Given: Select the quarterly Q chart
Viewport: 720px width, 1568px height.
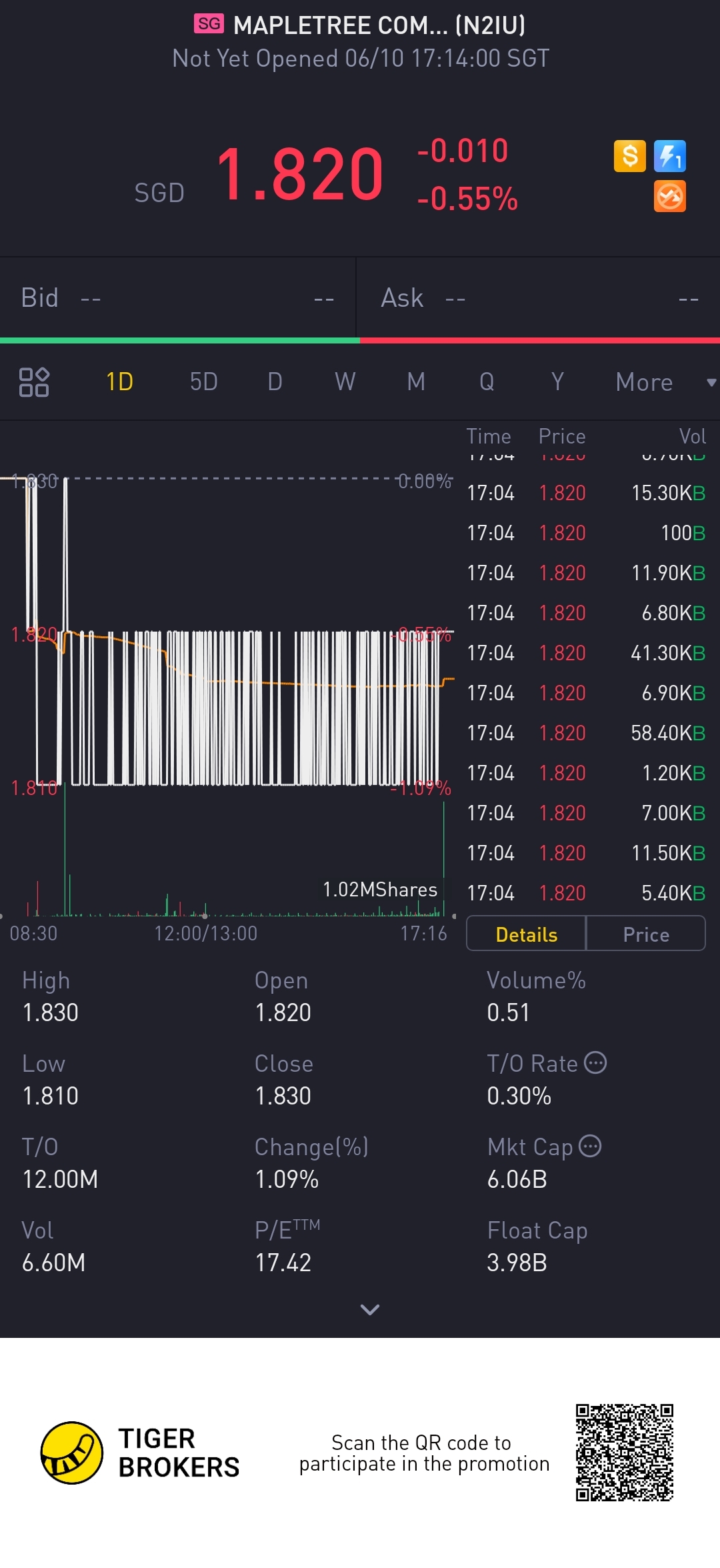Looking at the screenshot, I should (487, 382).
